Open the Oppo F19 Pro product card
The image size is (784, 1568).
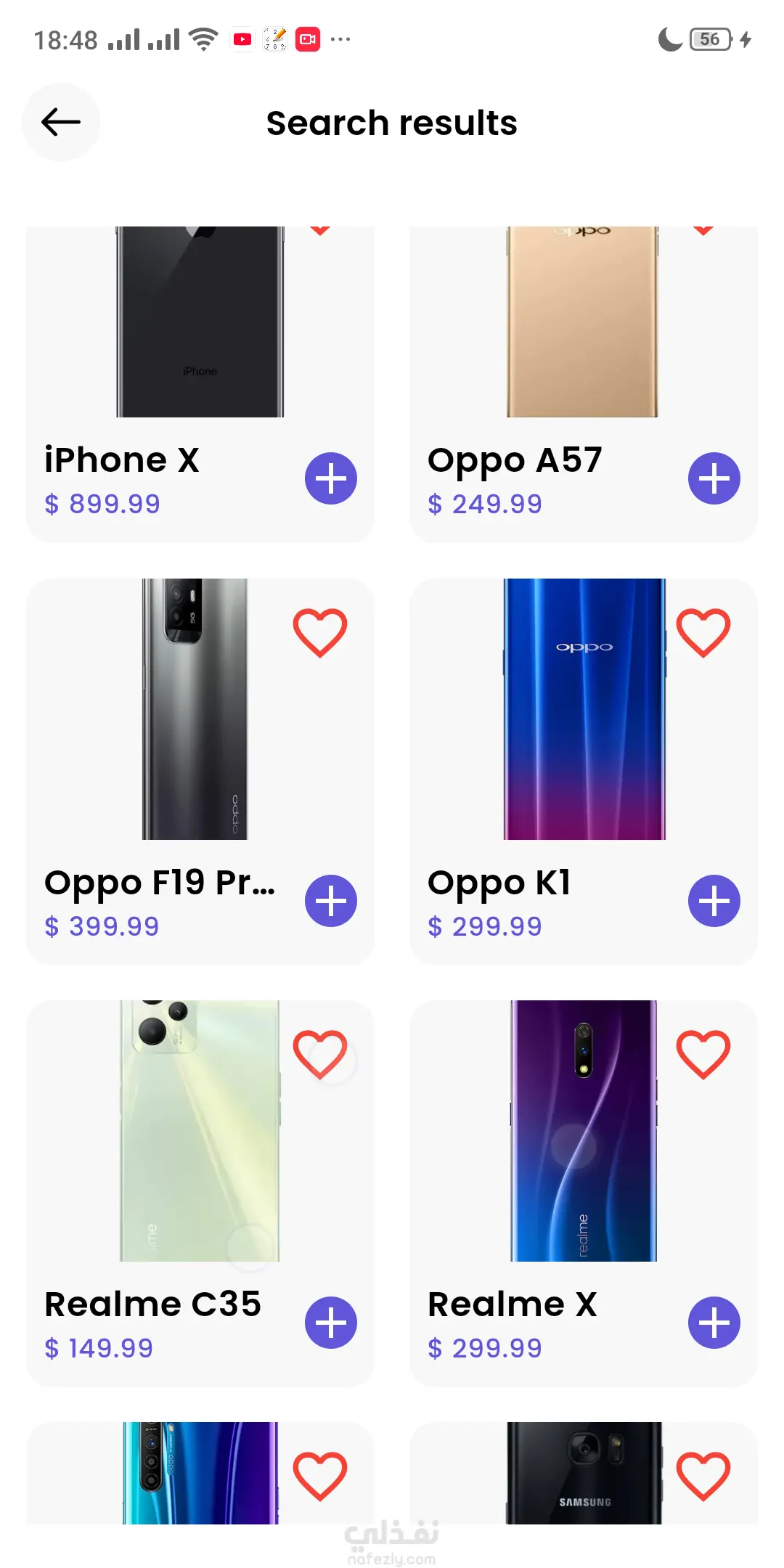click(195, 711)
